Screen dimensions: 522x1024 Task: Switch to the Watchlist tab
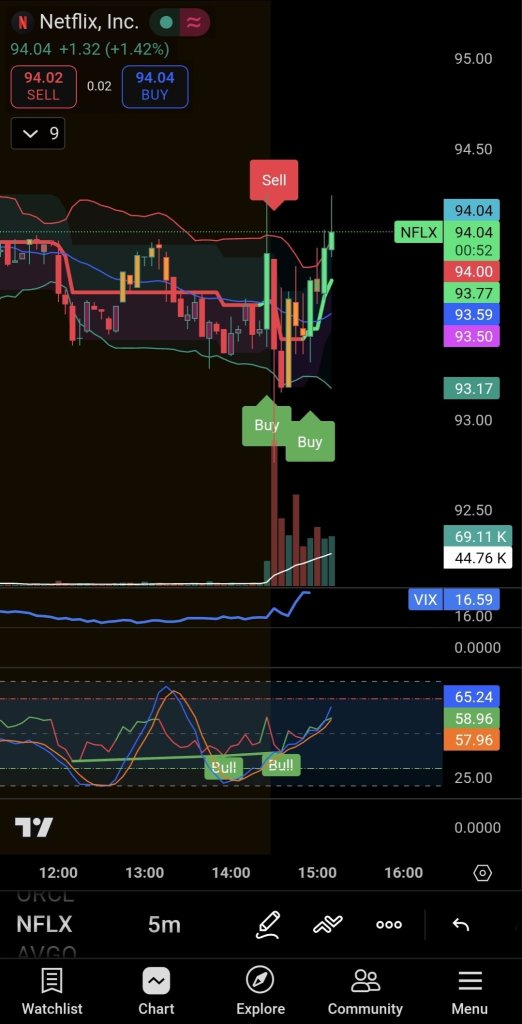point(52,991)
